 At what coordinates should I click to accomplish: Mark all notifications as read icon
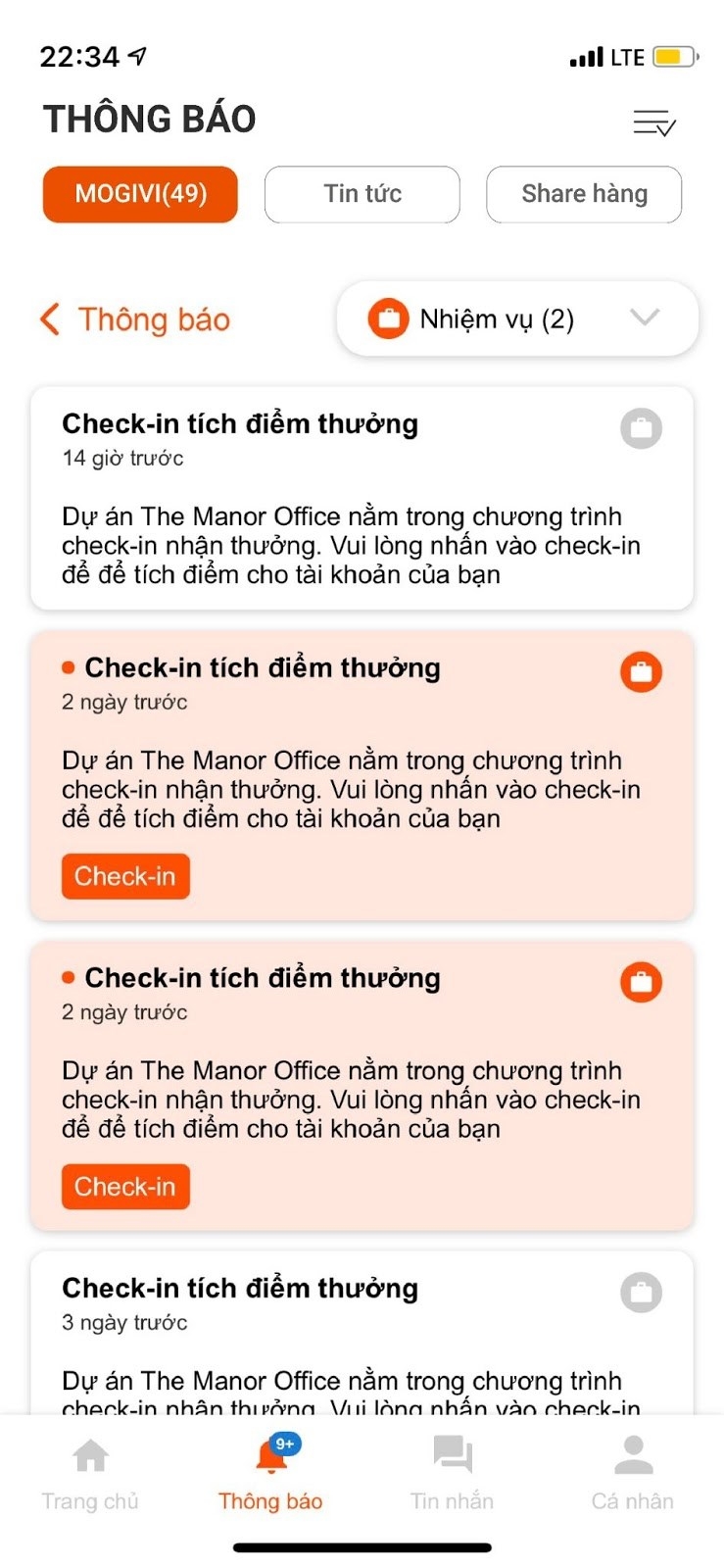[x=653, y=122]
